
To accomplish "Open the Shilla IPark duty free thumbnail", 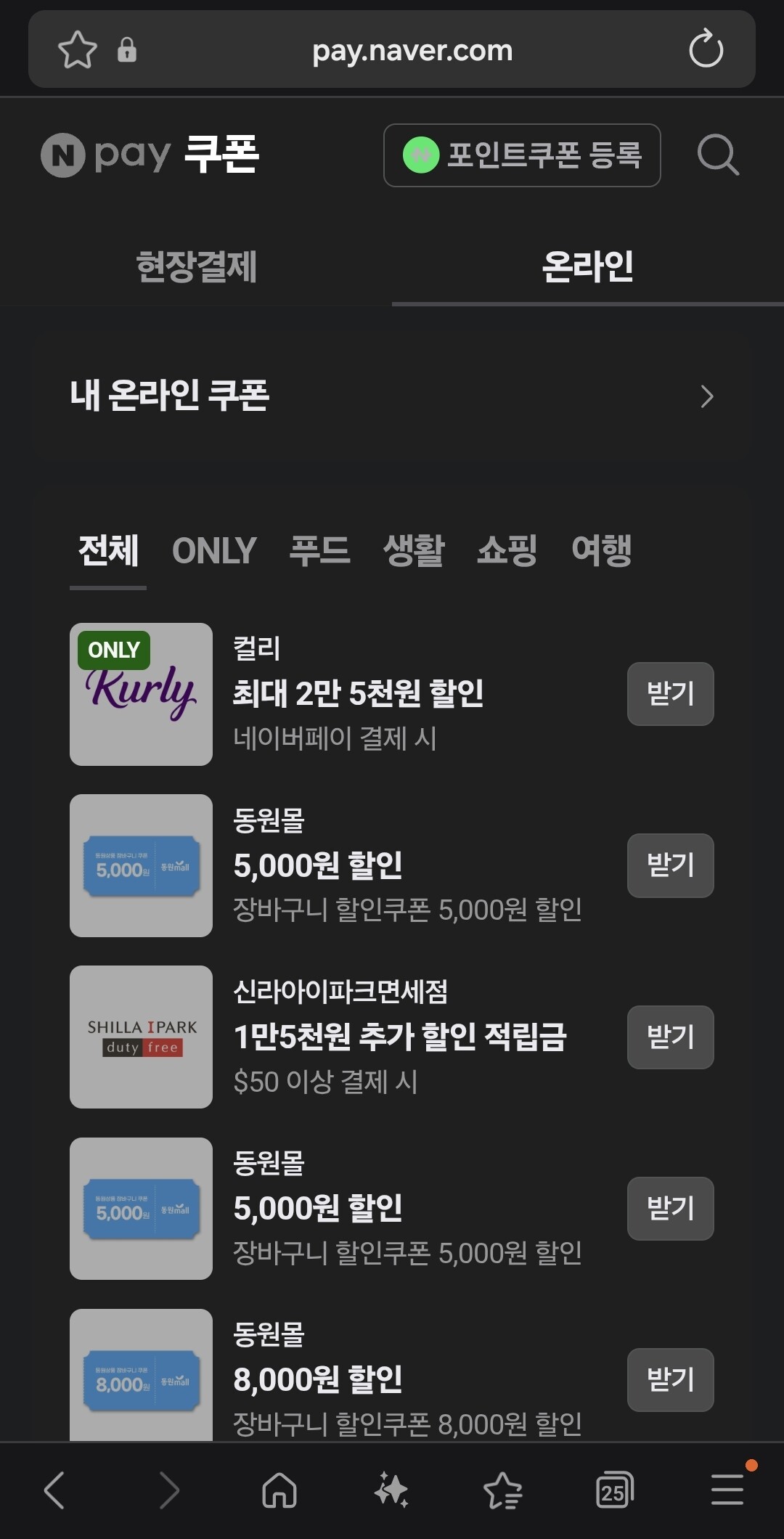I will pyautogui.click(x=141, y=1037).
